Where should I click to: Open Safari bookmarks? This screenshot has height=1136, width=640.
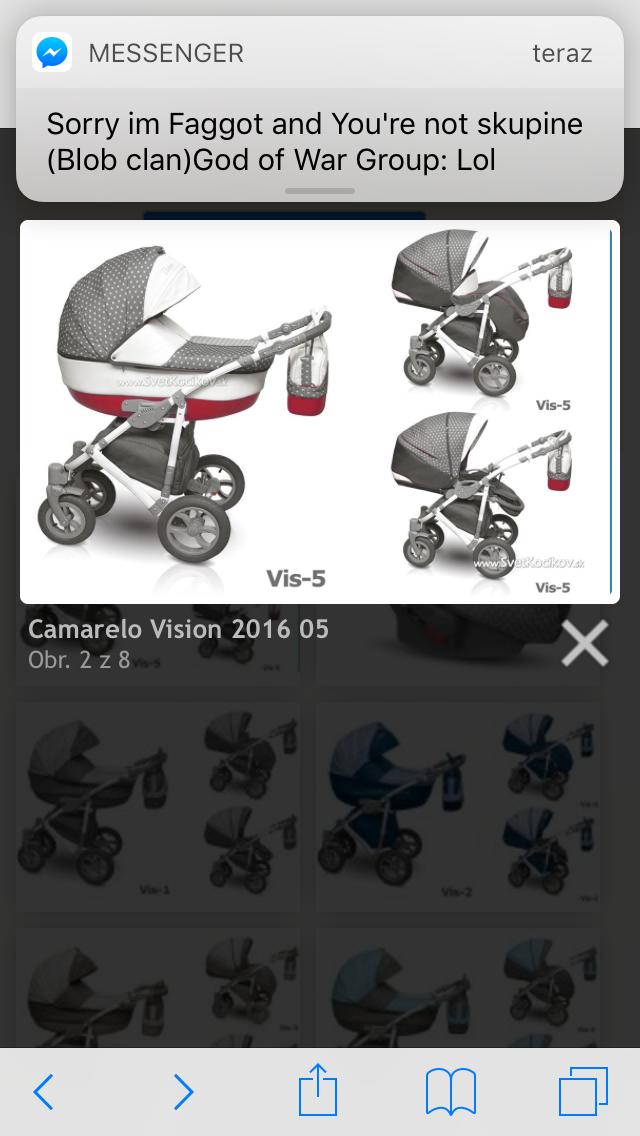click(x=450, y=1092)
